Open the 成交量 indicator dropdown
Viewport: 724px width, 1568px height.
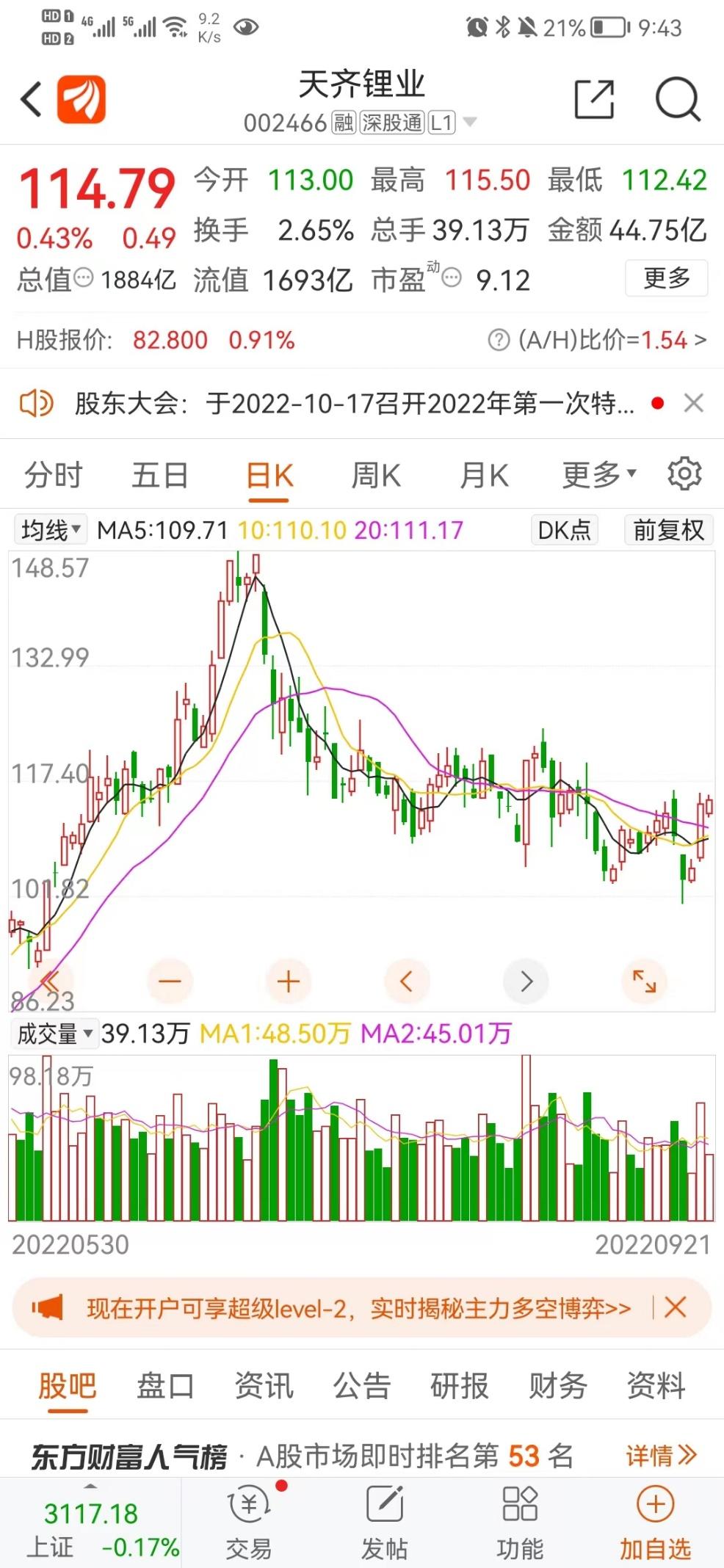(54, 1034)
